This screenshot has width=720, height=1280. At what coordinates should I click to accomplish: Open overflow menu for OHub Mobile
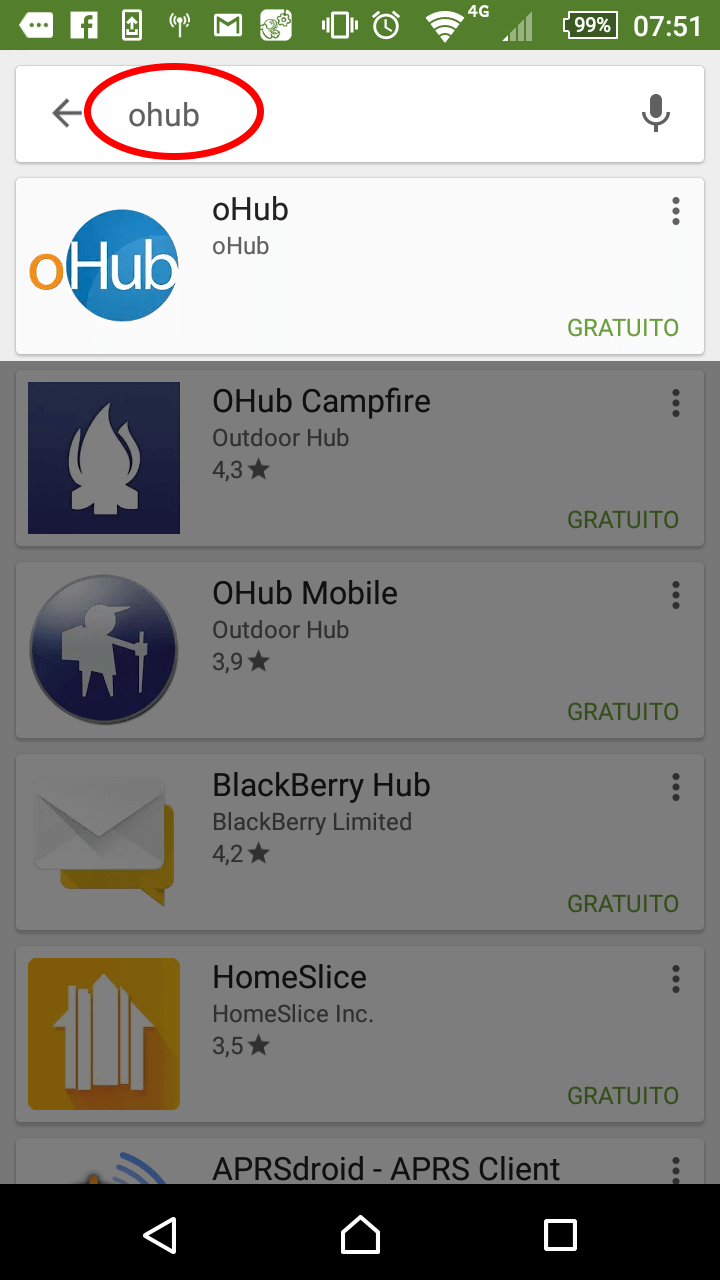click(676, 595)
